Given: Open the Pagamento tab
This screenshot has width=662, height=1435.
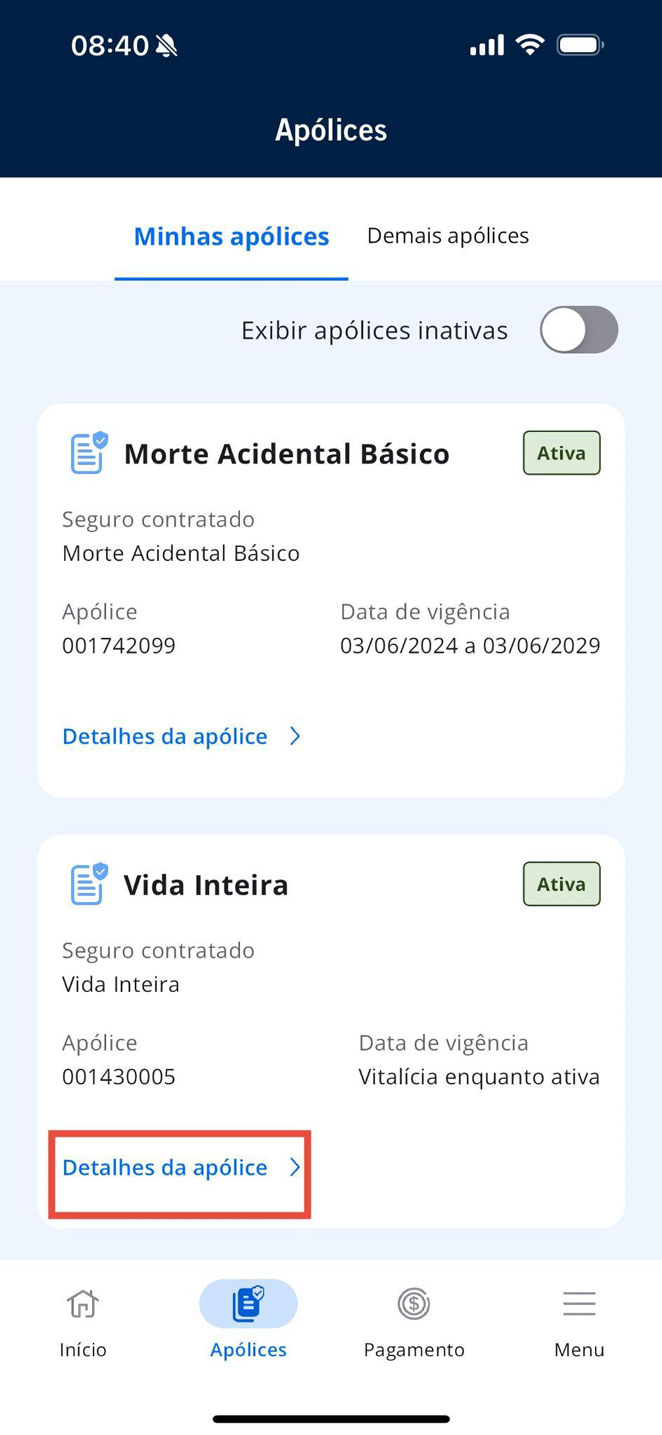Looking at the screenshot, I should click(414, 1323).
